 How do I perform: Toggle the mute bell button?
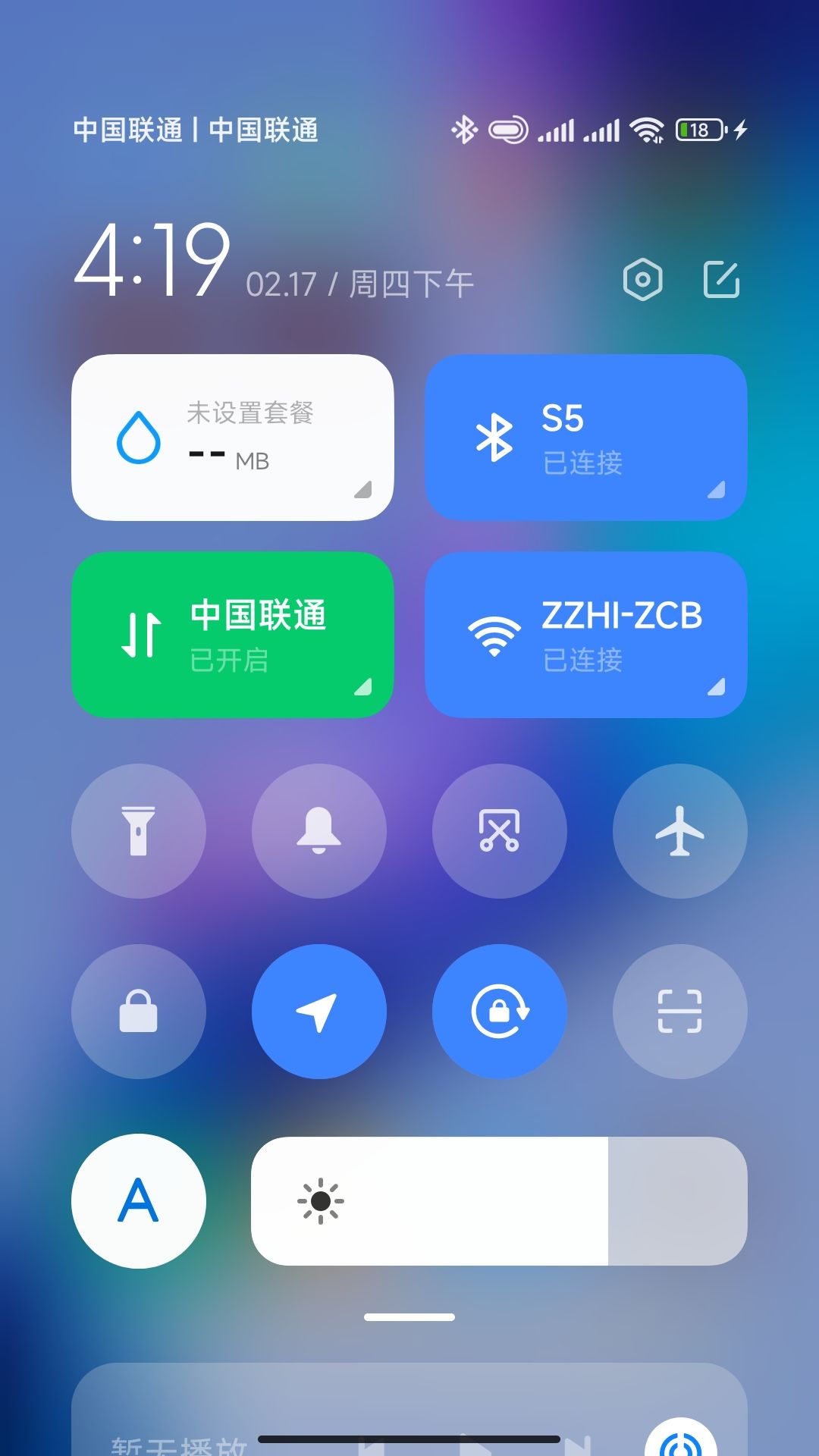tap(319, 831)
